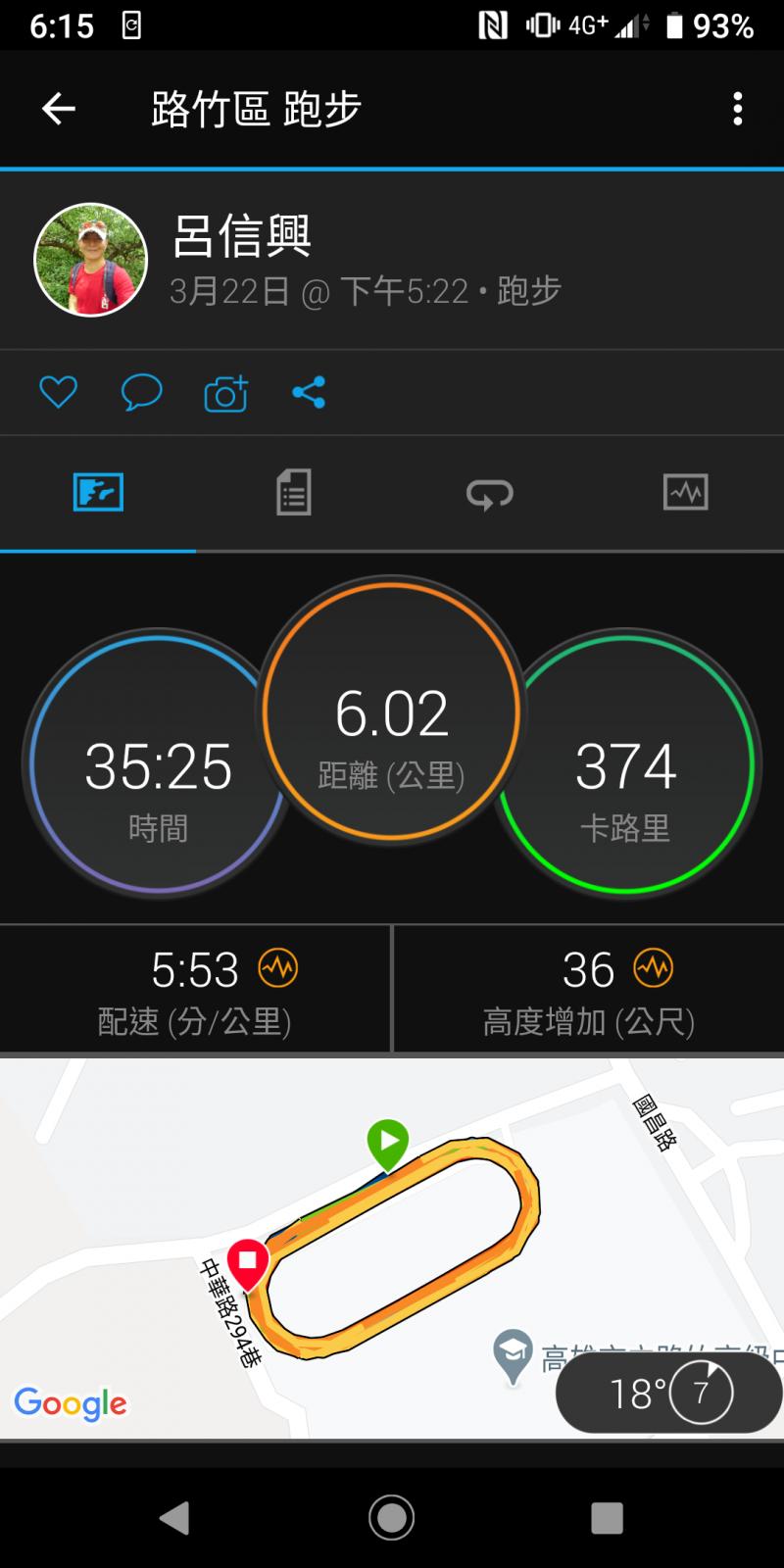This screenshot has width=784, height=1568.
Task: Open the elevation chart icon beside 36
Action: (x=654, y=968)
